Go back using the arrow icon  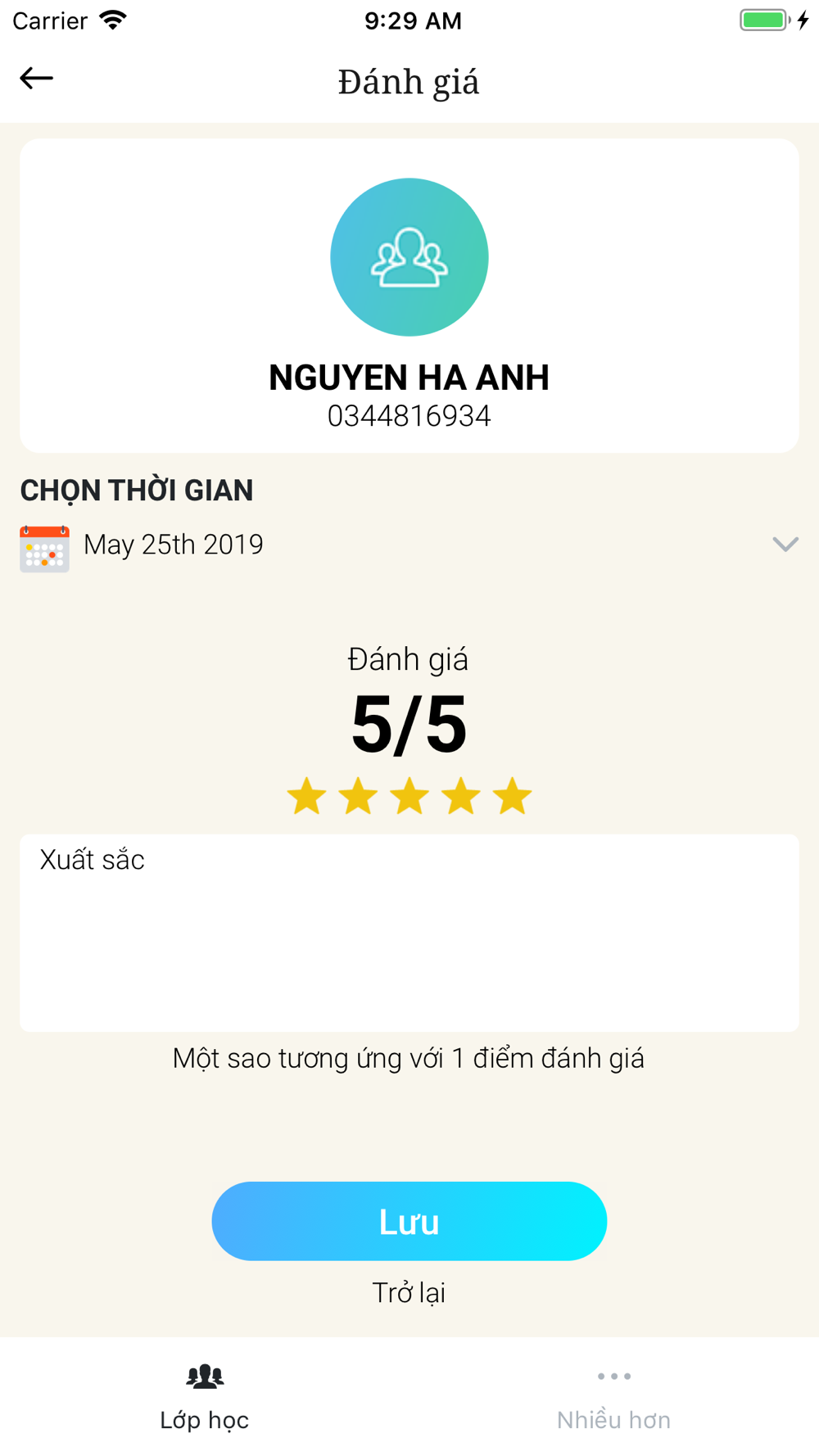[36, 79]
